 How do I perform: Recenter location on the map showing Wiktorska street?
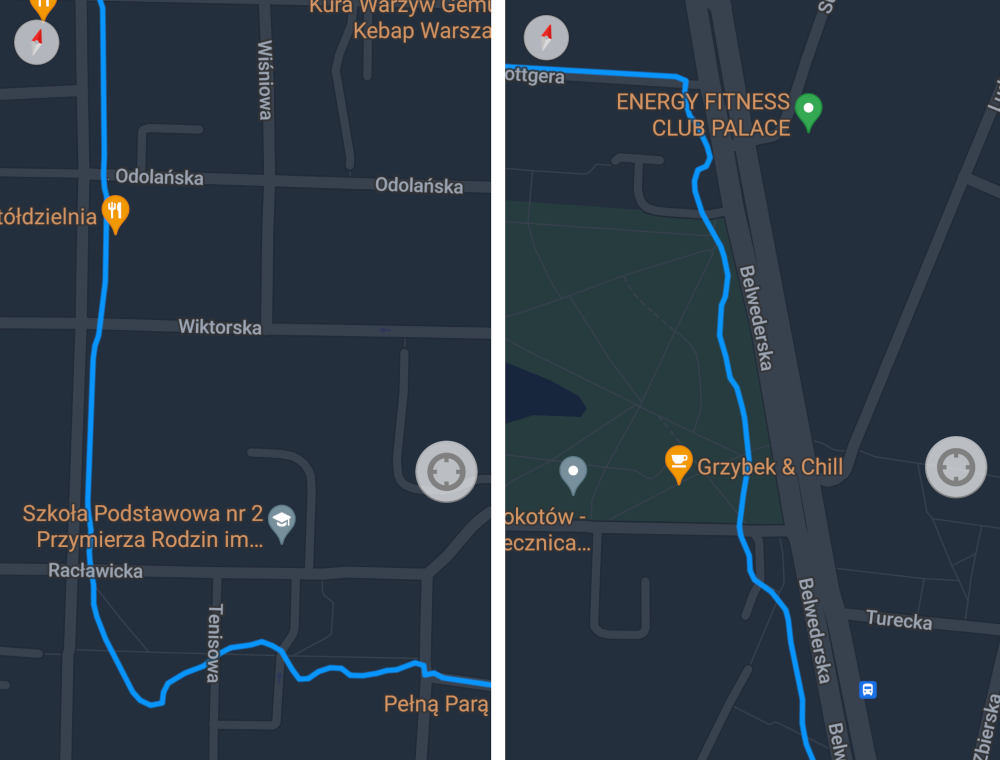[x=446, y=470]
